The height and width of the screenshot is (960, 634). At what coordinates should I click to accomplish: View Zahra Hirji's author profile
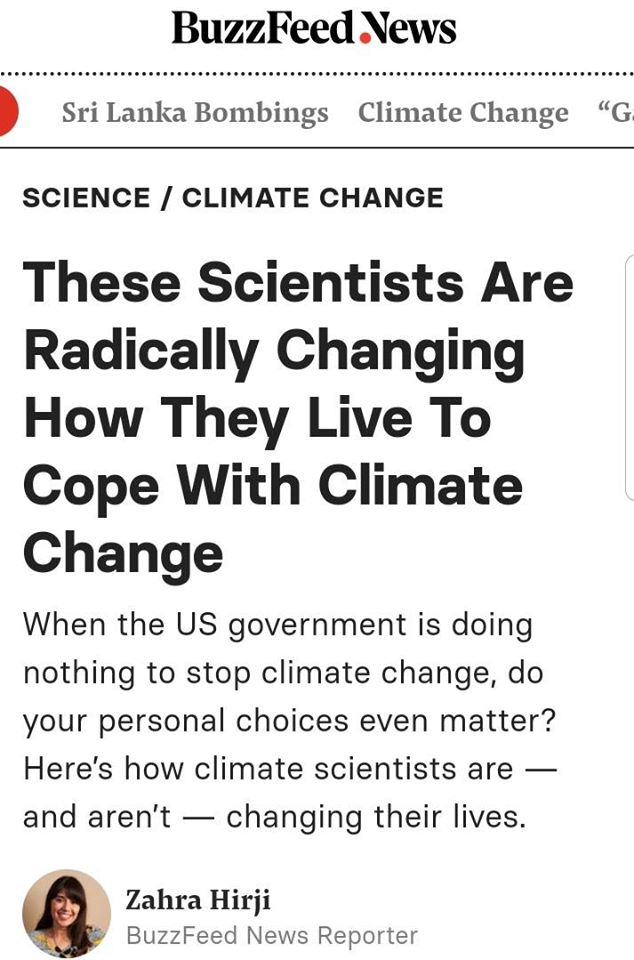(x=198, y=900)
